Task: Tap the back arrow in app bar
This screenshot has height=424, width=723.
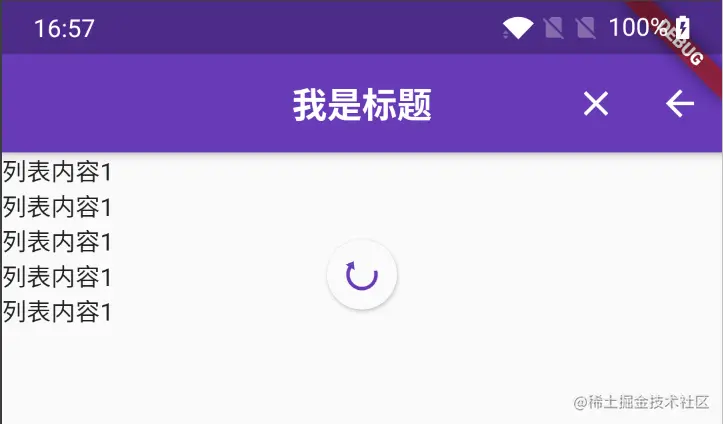Action: [x=680, y=104]
